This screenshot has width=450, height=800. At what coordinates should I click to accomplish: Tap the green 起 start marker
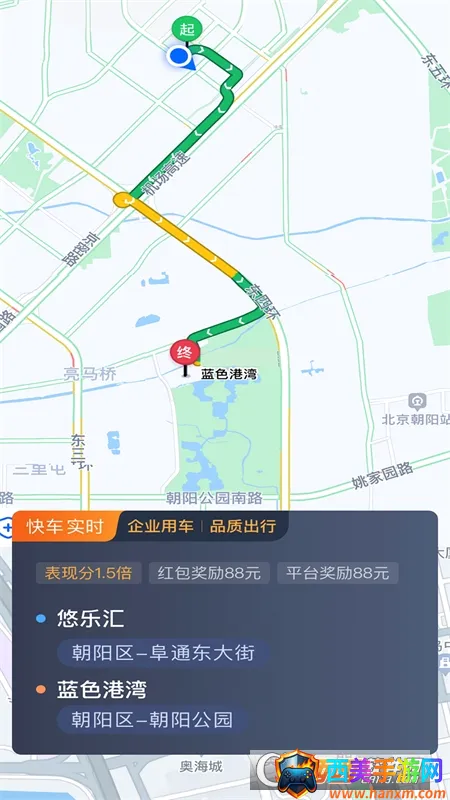pos(187,30)
